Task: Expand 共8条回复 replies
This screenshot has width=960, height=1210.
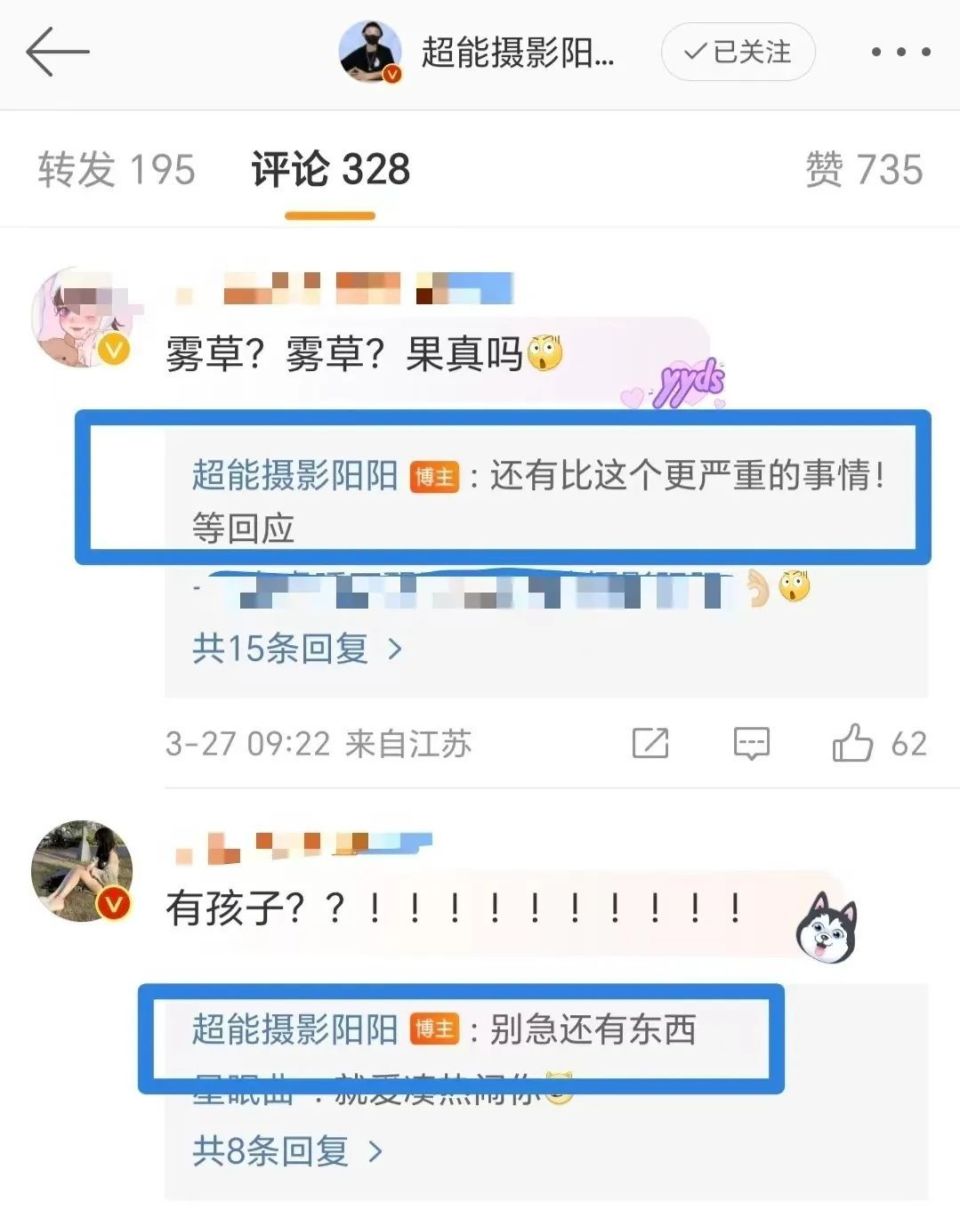Action: click(x=287, y=1151)
